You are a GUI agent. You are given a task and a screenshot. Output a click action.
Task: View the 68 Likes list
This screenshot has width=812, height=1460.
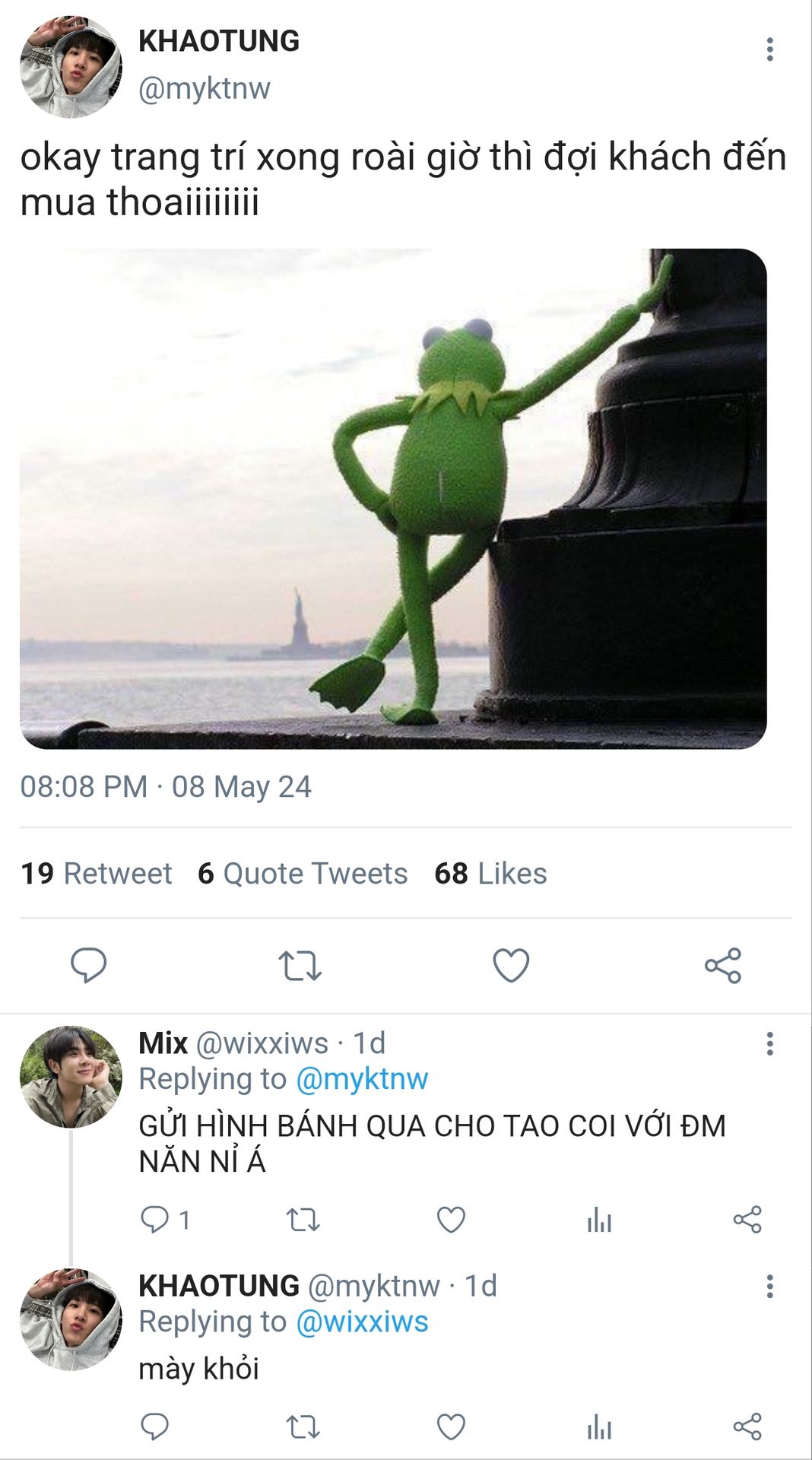pos(490,874)
